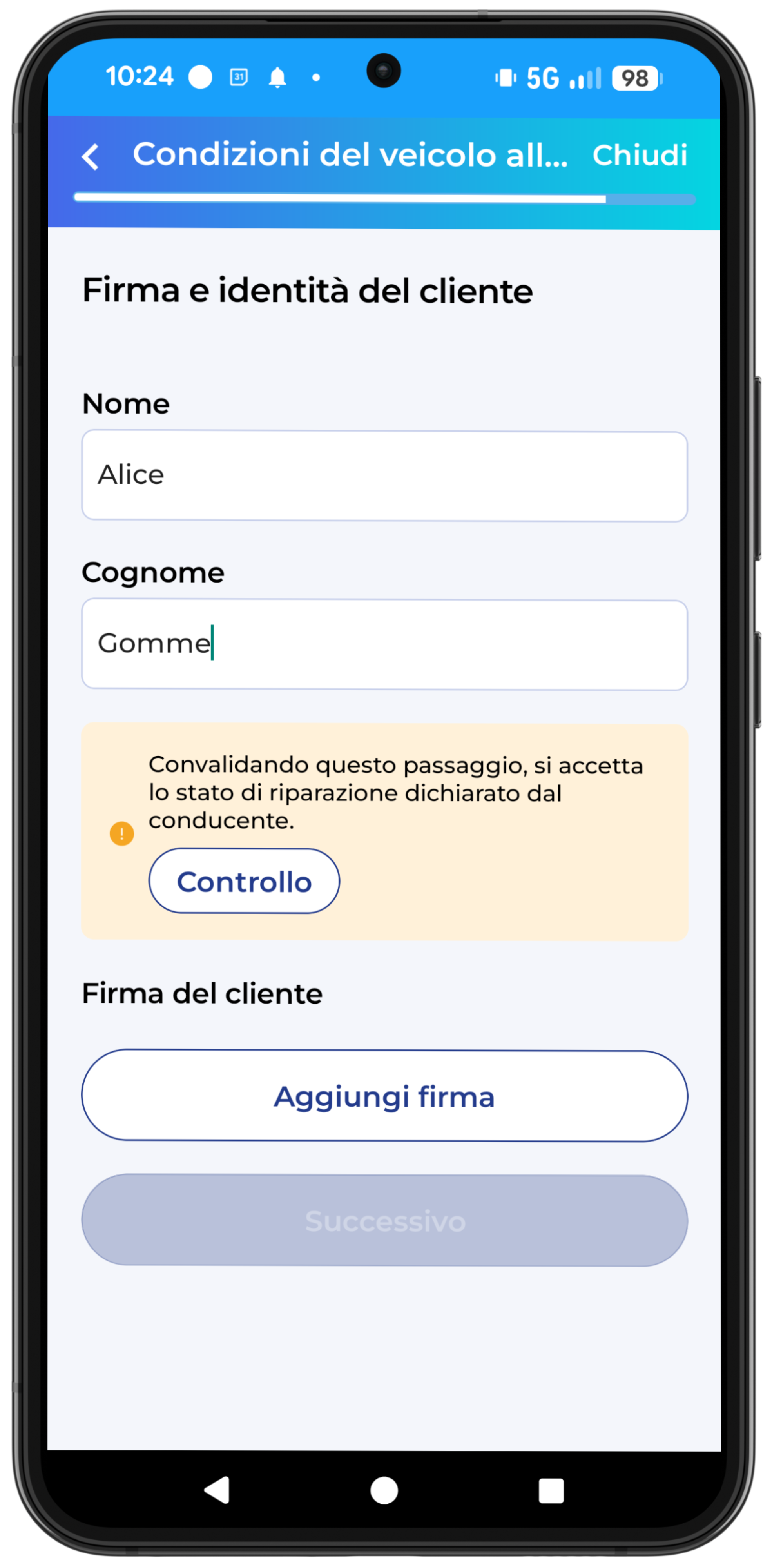Tap Aggiungi firma to add signature

[384, 1096]
